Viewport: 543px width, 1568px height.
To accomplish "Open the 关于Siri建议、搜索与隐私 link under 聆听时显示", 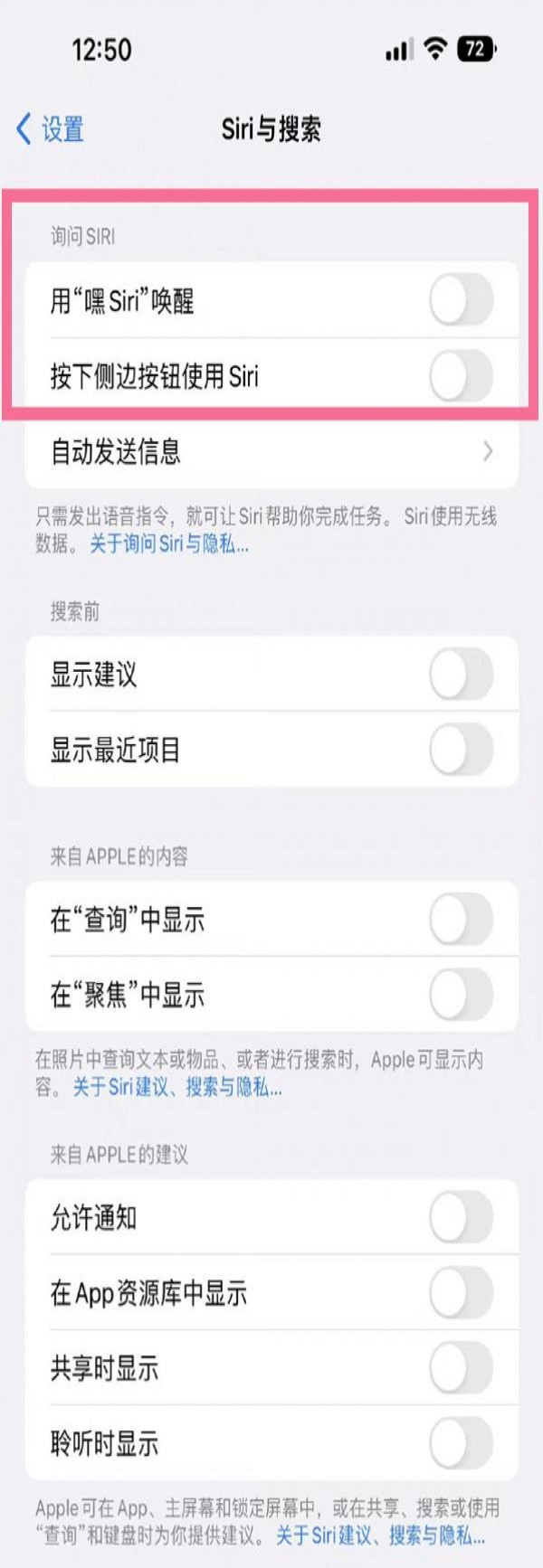I will pos(380,1535).
